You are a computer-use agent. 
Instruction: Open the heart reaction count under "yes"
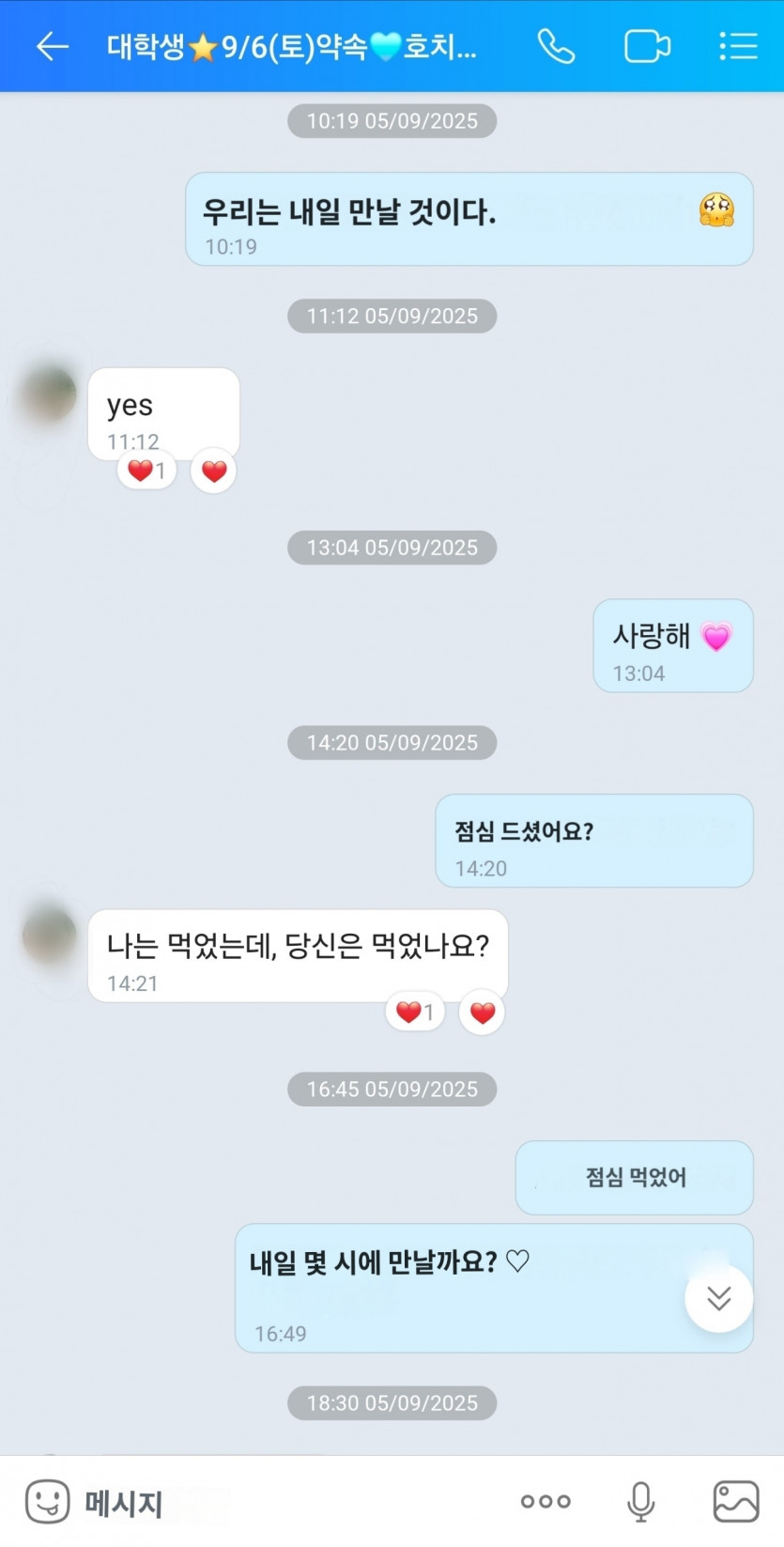[x=146, y=471]
